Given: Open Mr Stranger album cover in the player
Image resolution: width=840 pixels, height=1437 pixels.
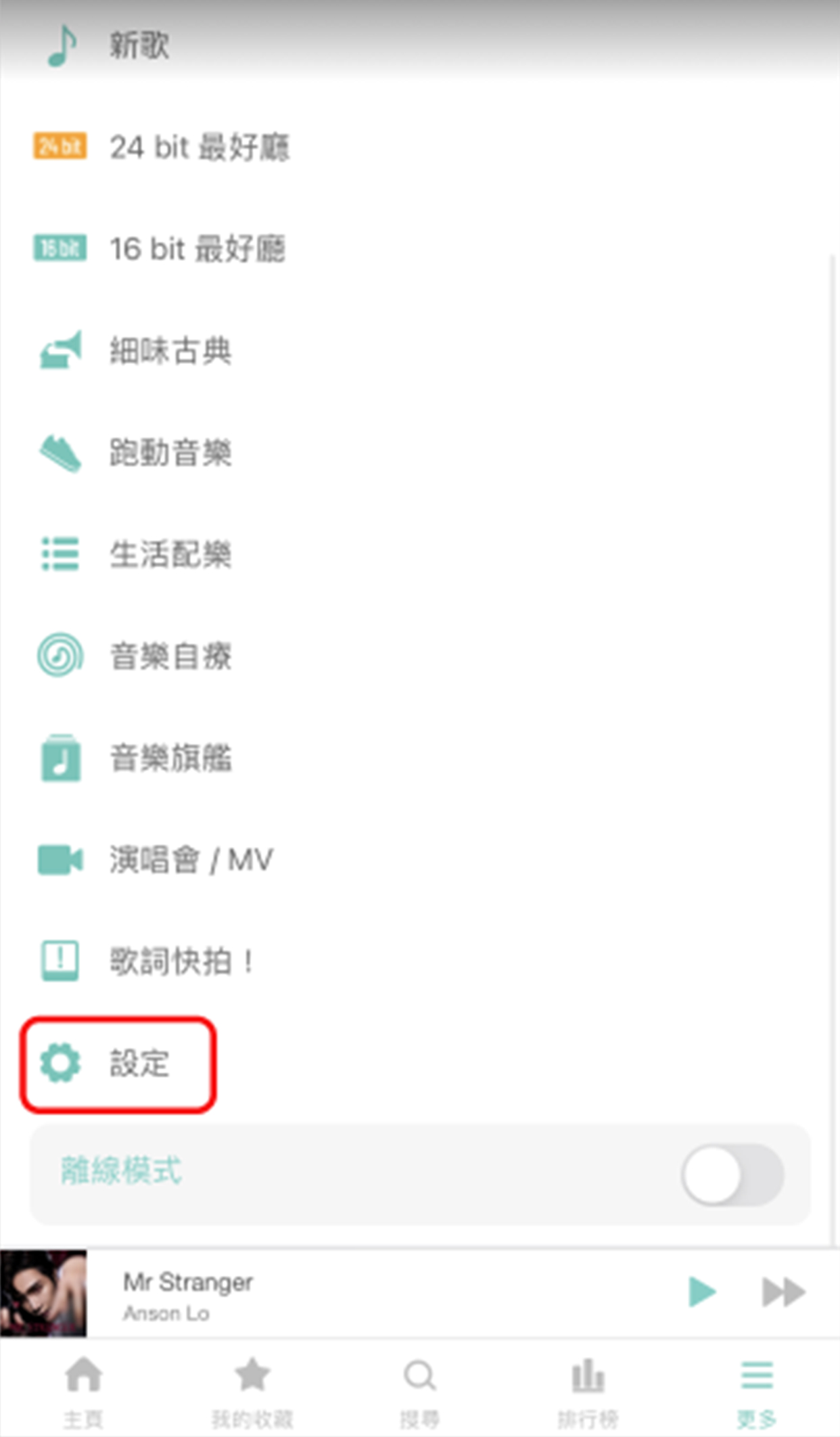Looking at the screenshot, I should tap(43, 1293).
